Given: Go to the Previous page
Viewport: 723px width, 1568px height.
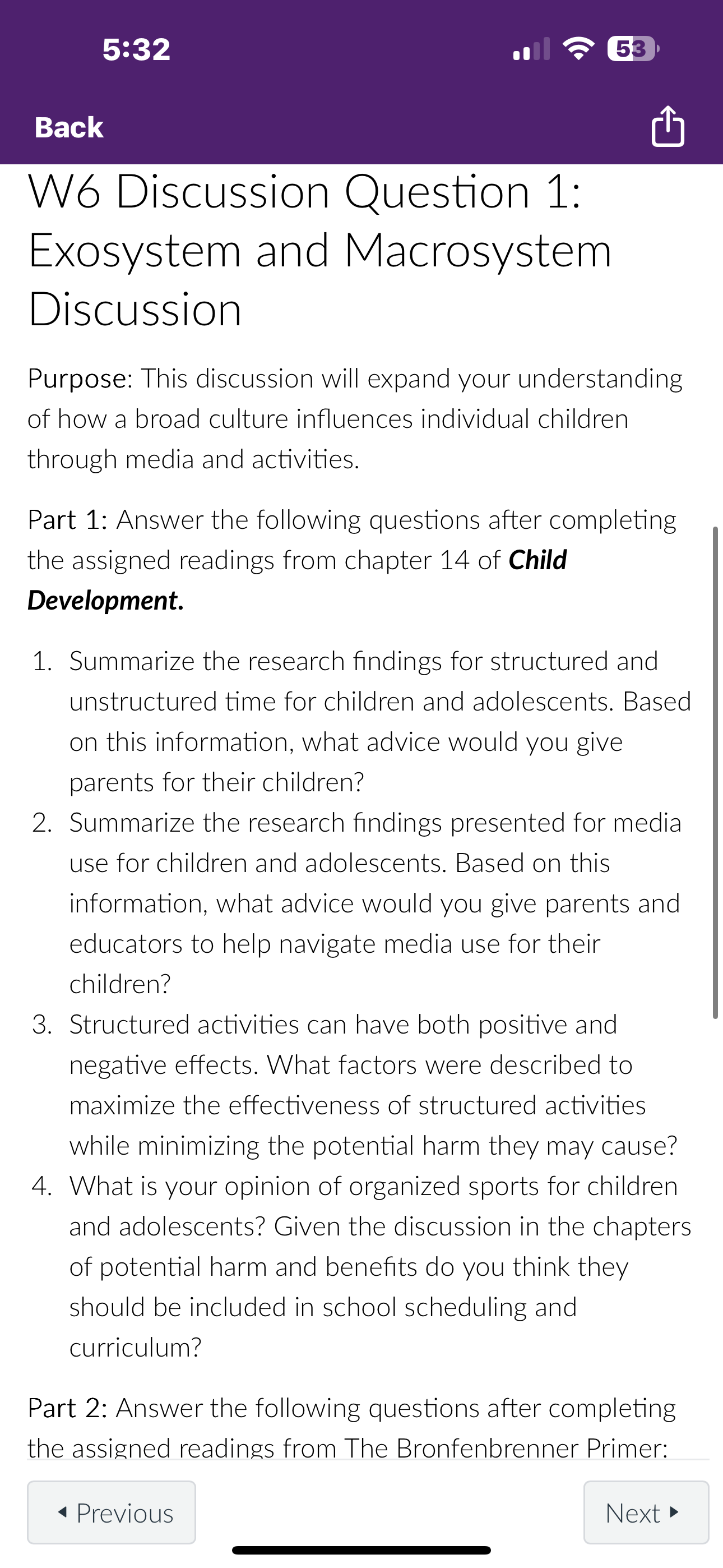Looking at the screenshot, I should click(112, 1512).
